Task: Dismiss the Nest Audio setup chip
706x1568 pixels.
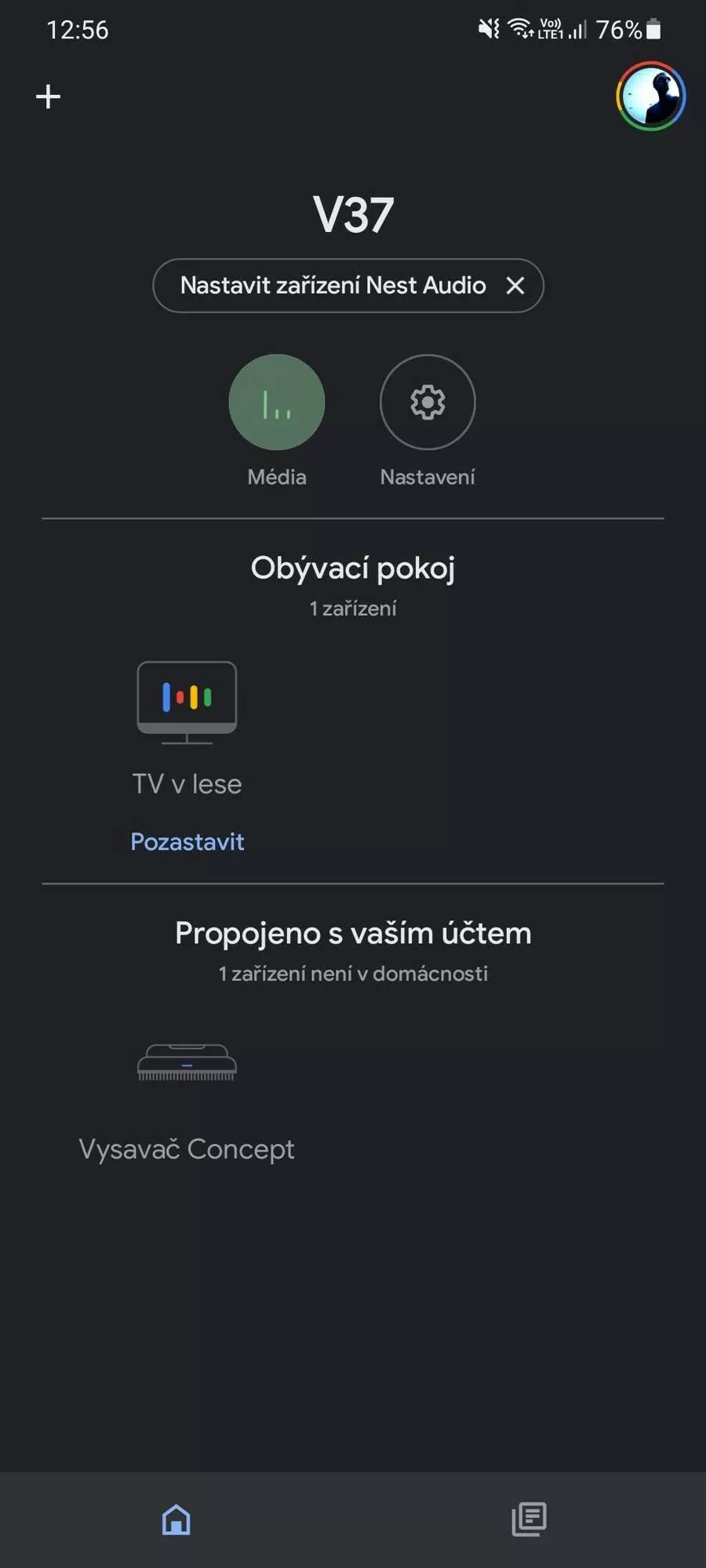Action: (x=515, y=285)
